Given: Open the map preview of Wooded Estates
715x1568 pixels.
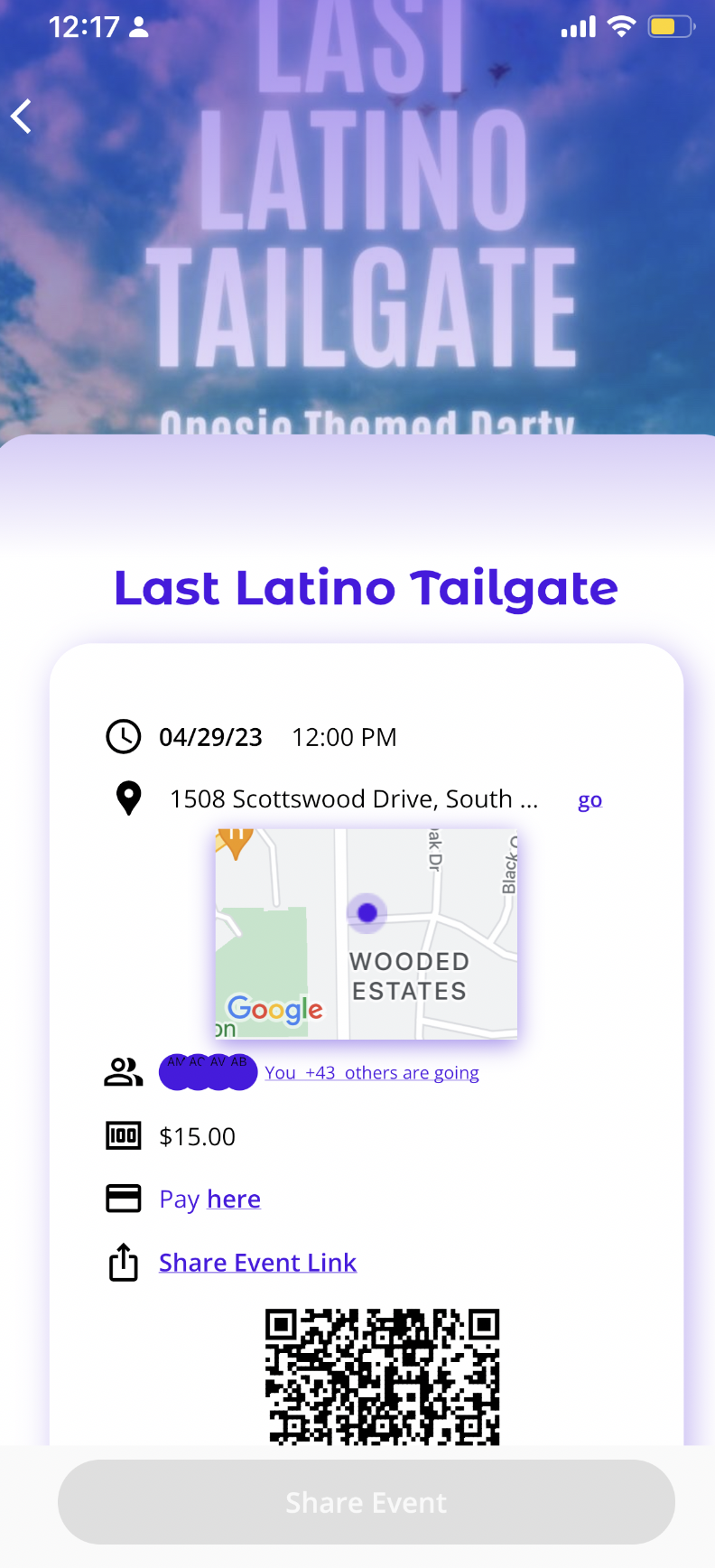Looking at the screenshot, I should 366,933.
